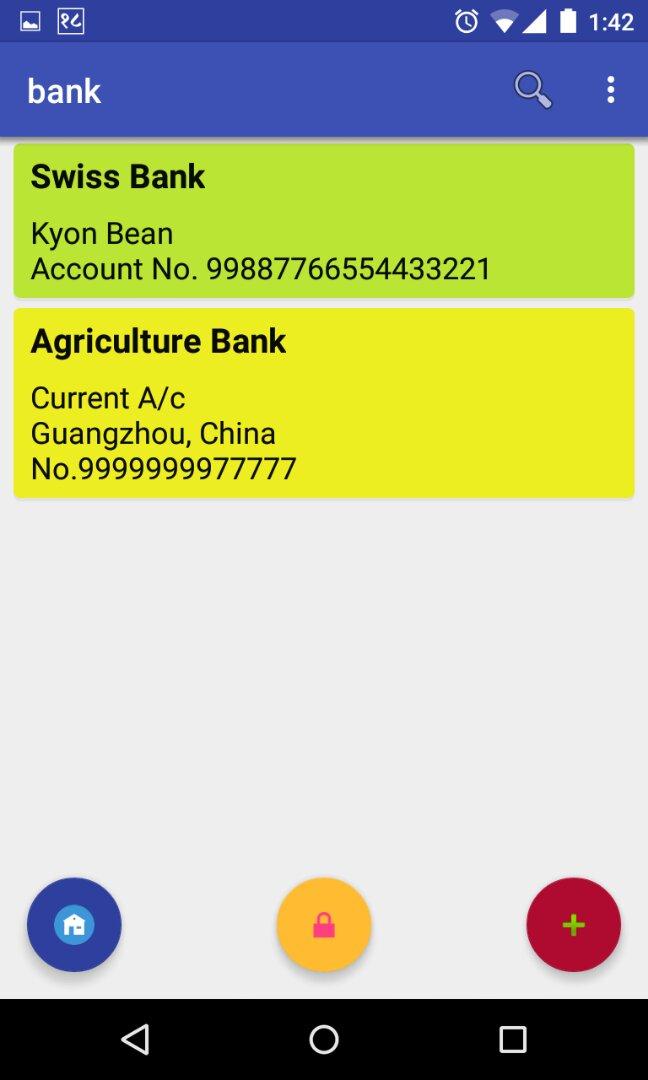
Task: Open recent apps from navigation bar
Action: [x=512, y=1039]
